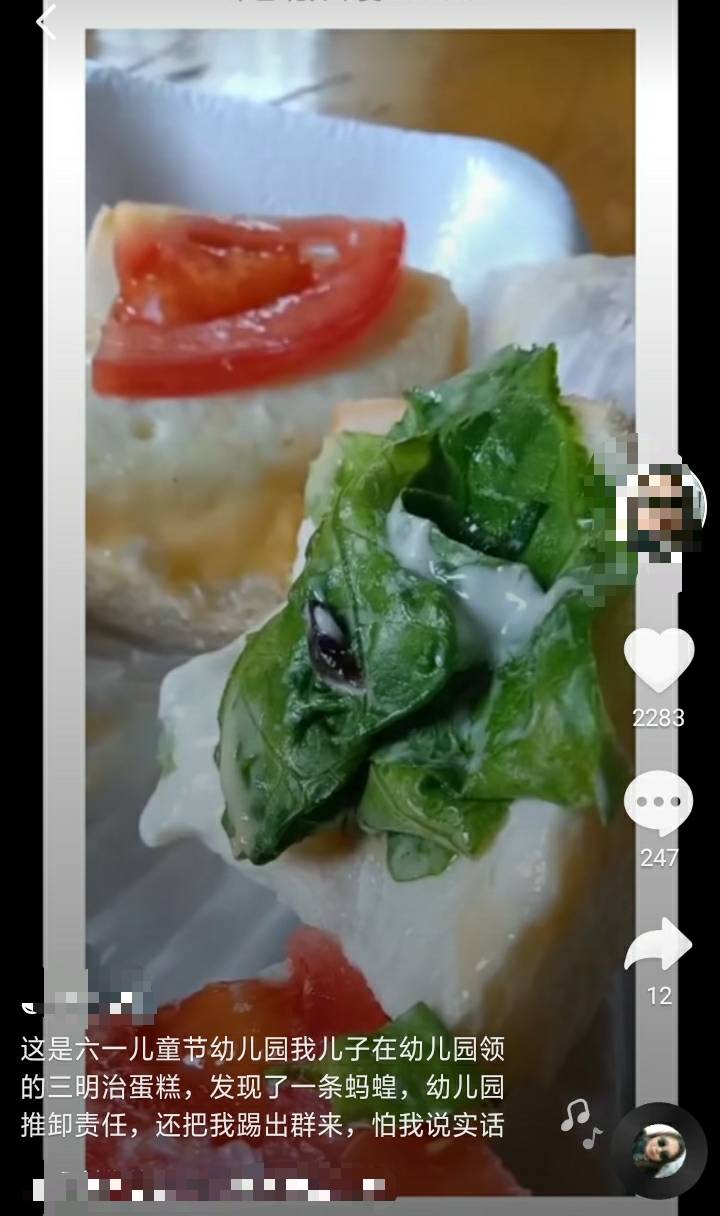Share this video via the arrow icon

pyautogui.click(x=658, y=946)
